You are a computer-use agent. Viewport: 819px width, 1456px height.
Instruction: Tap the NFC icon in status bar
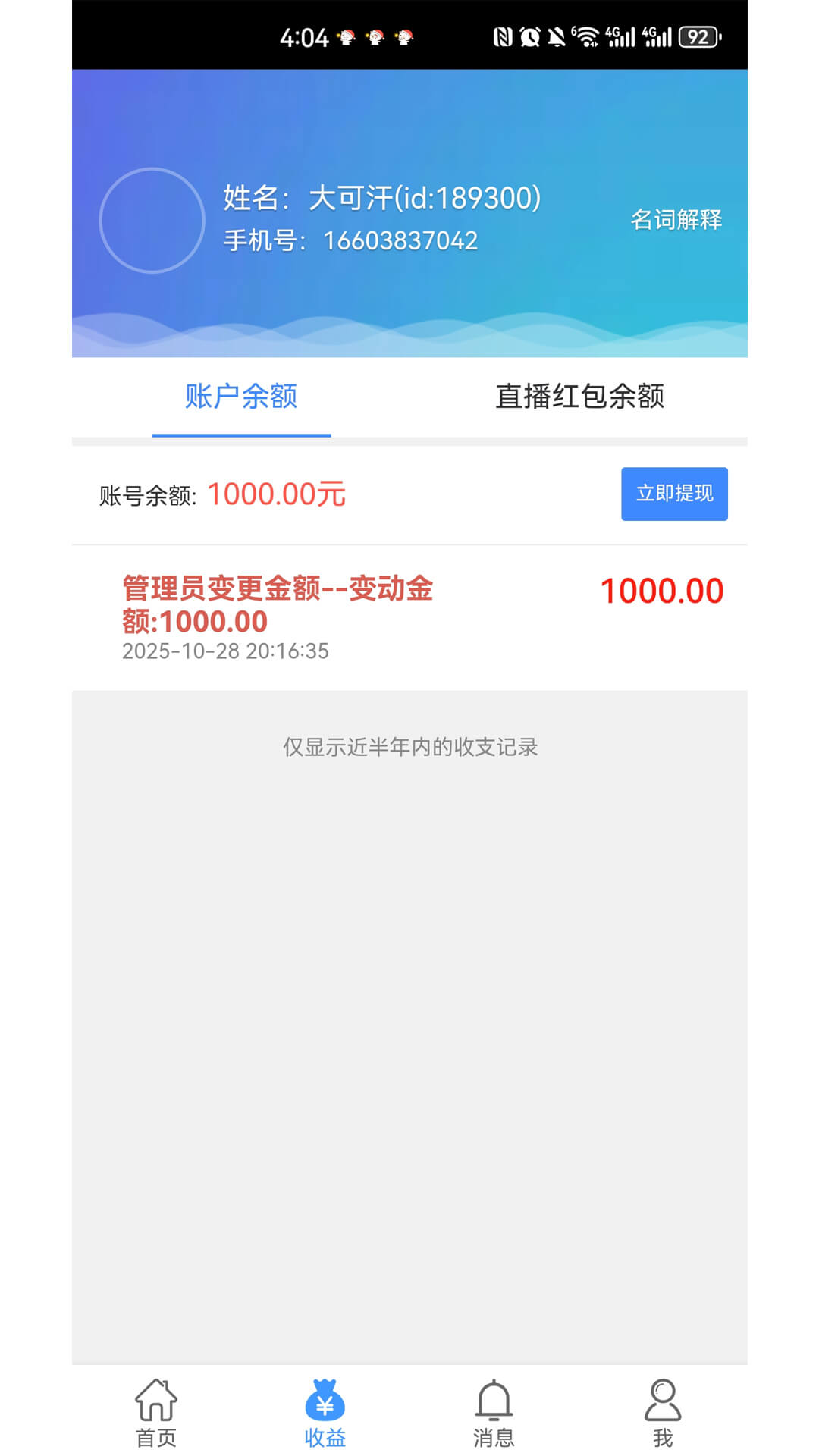pos(502,34)
